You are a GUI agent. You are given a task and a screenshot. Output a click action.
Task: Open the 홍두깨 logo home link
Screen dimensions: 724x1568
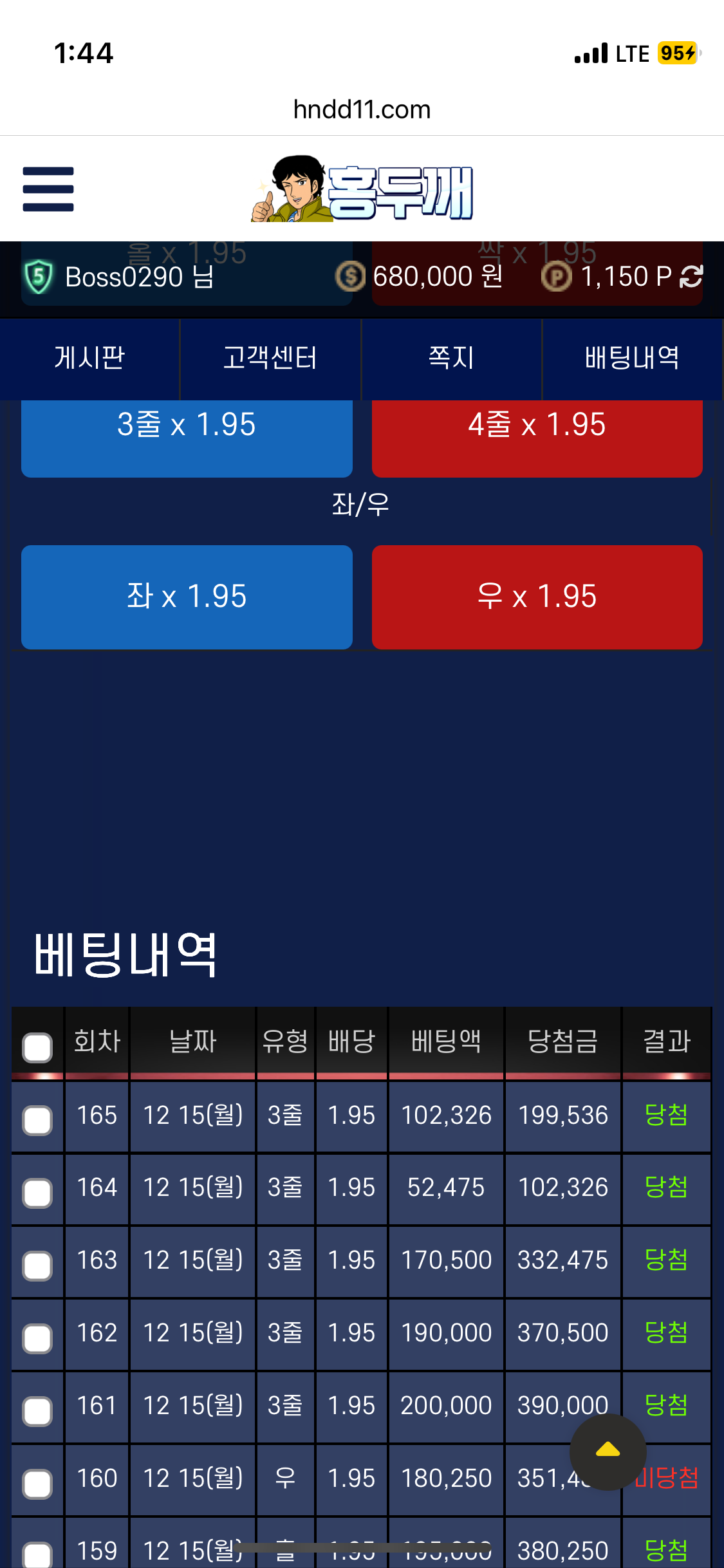coord(362,189)
